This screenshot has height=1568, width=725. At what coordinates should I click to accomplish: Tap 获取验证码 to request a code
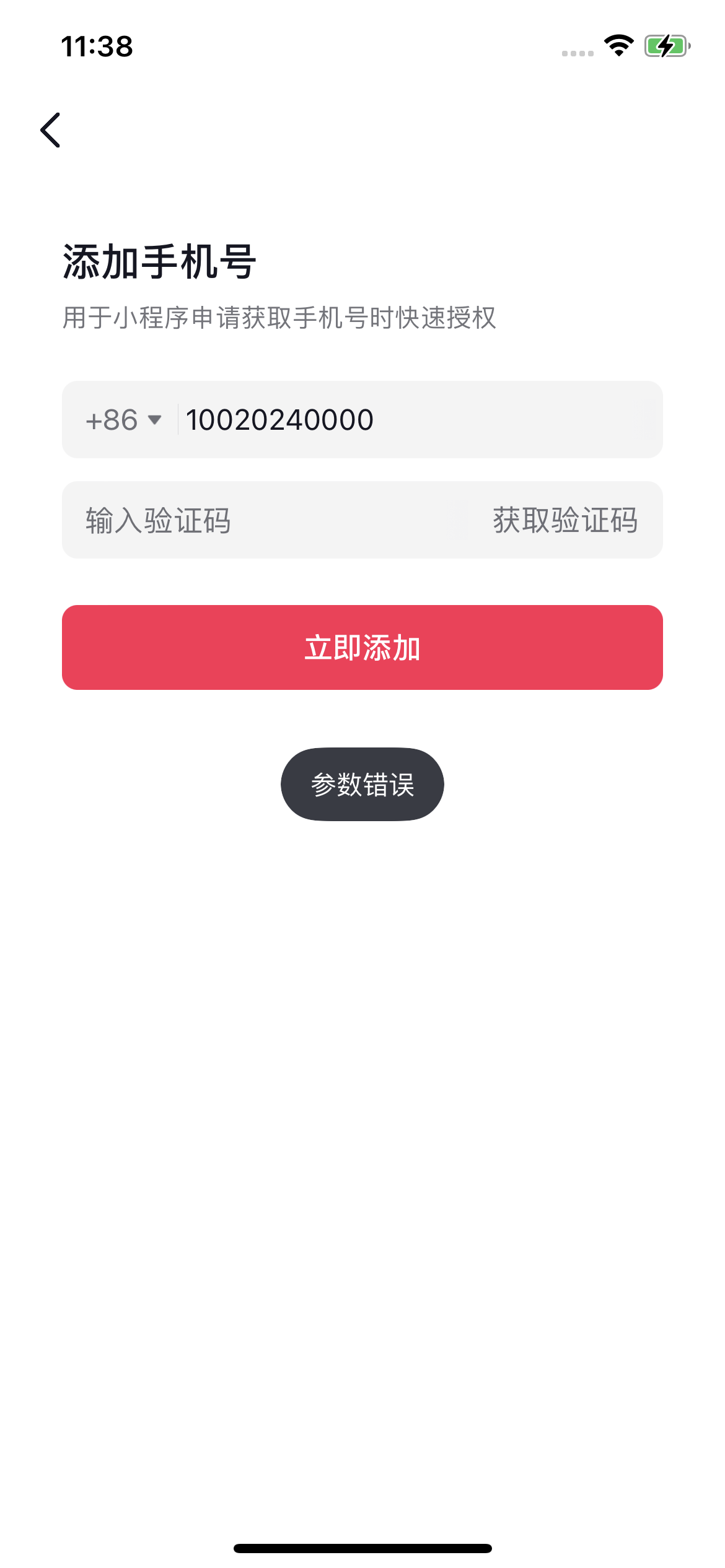(565, 520)
